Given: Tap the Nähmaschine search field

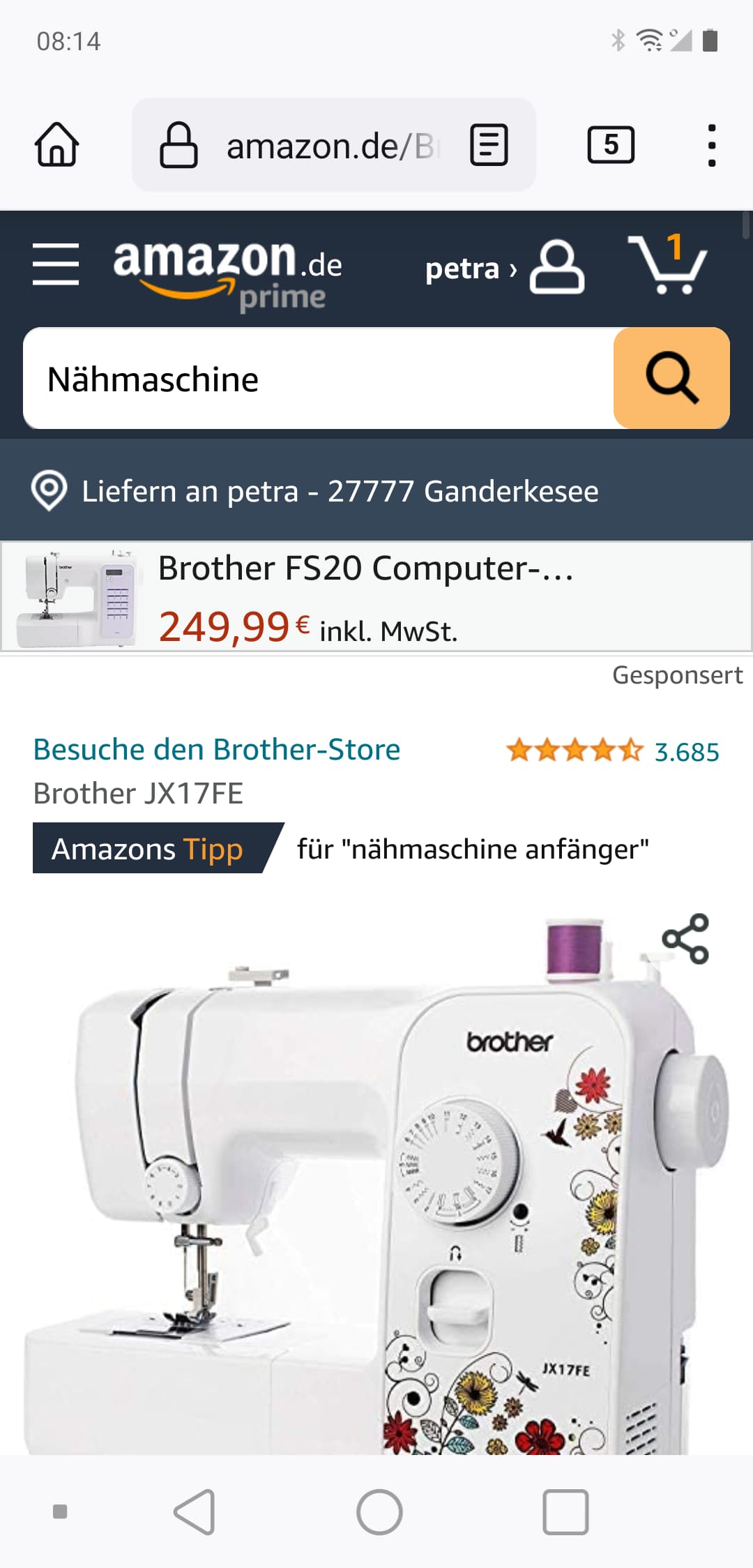Looking at the screenshot, I should coord(317,379).
